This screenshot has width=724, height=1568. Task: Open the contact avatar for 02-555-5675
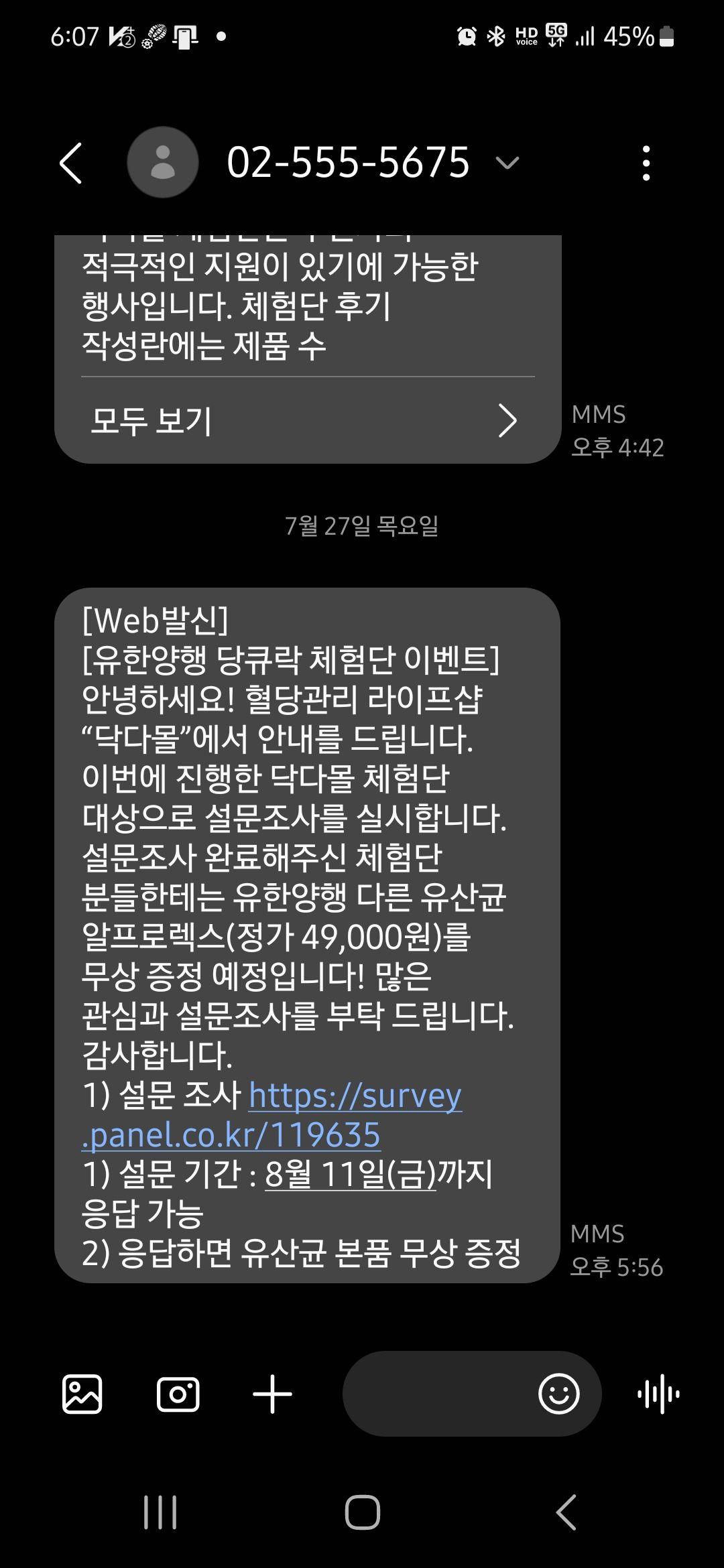[x=162, y=163]
